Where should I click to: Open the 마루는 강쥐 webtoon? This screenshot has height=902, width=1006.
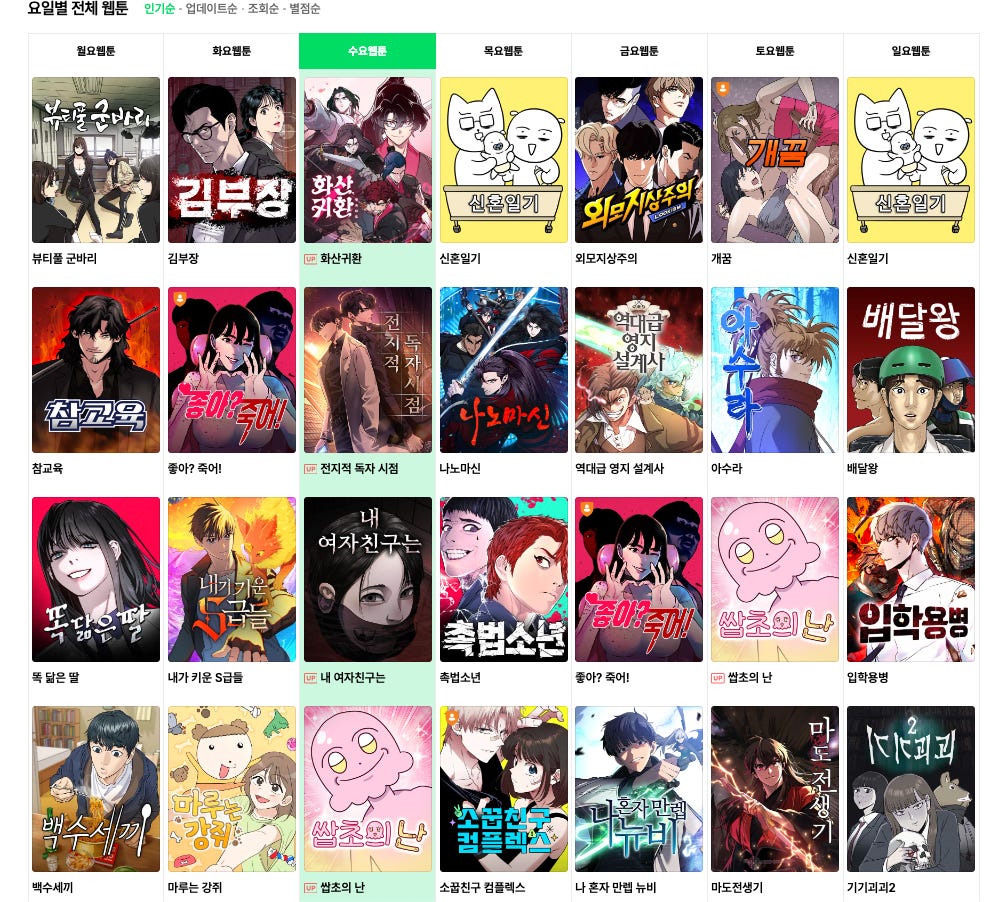(x=232, y=789)
